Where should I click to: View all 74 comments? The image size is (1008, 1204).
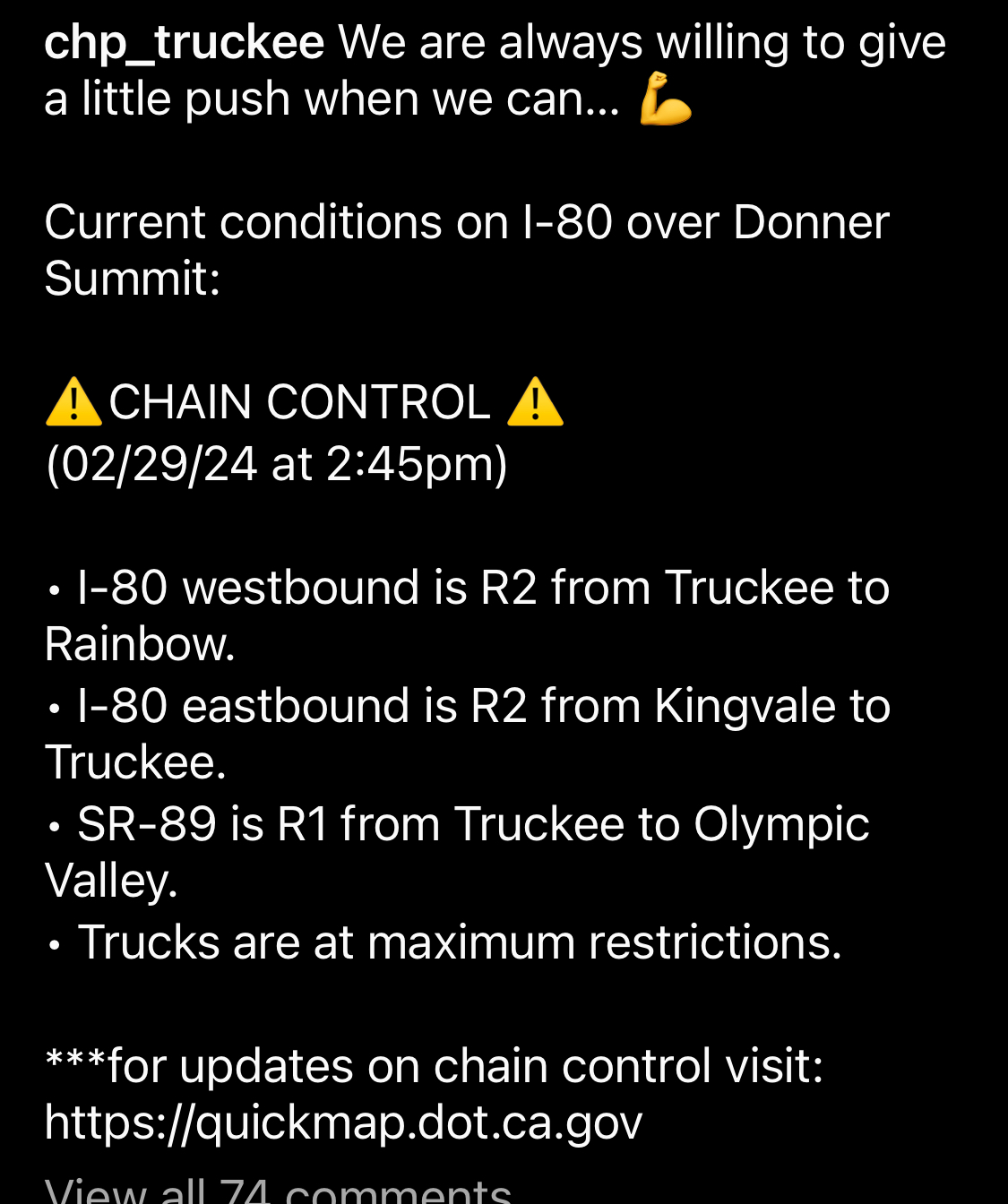click(x=278, y=1191)
